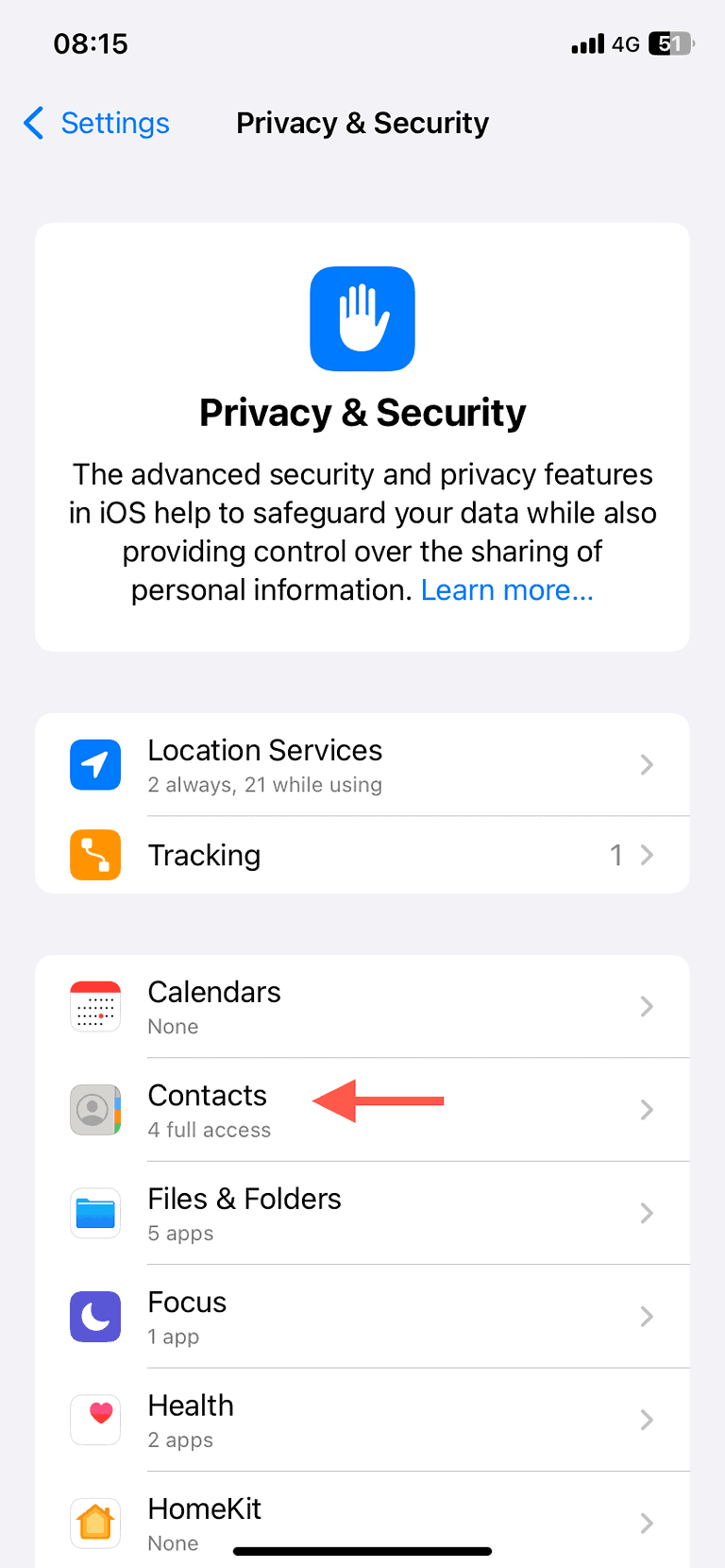This screenshot has height=1568, width=725.
Task: Open the red Calendars app icon
Action: [94, 1006]
